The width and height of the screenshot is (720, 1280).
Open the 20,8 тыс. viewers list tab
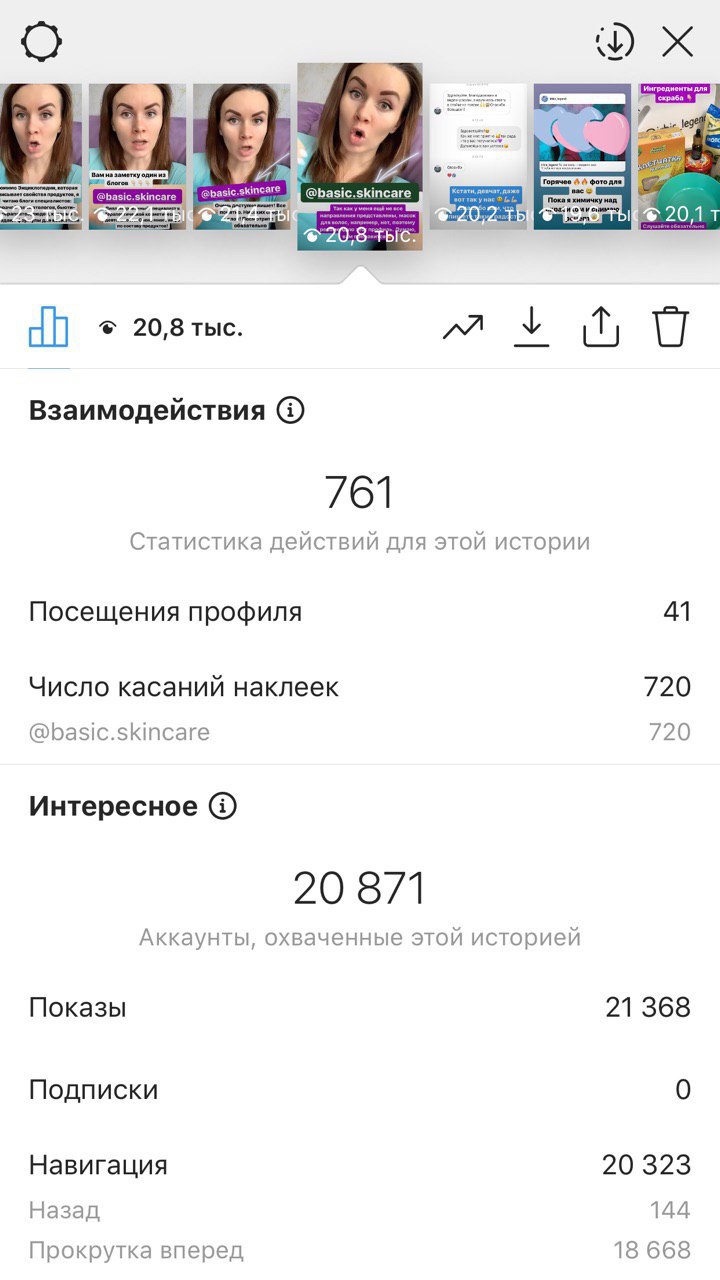[171, 328]
